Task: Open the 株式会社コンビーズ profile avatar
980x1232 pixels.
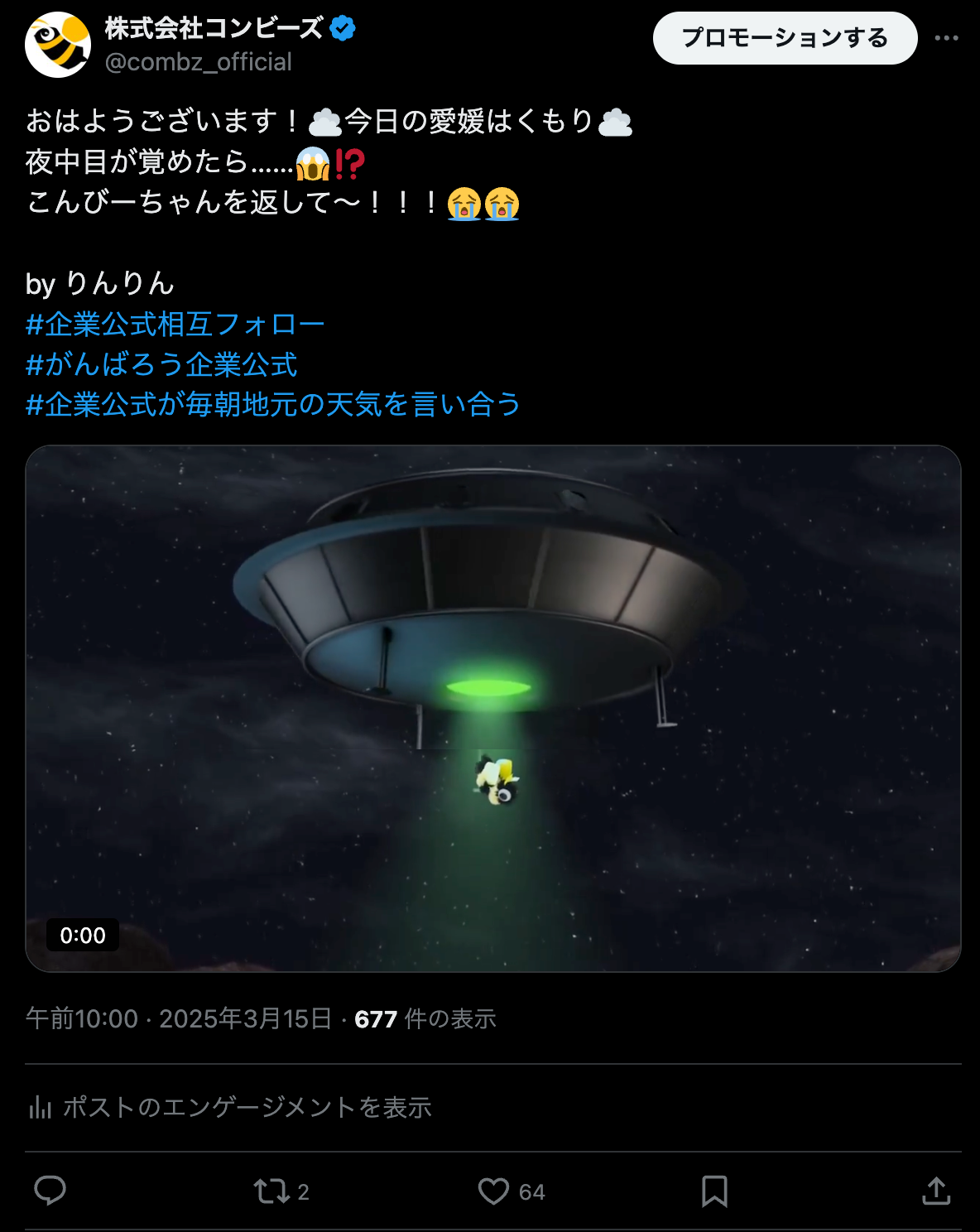Action: coord(58,45)
